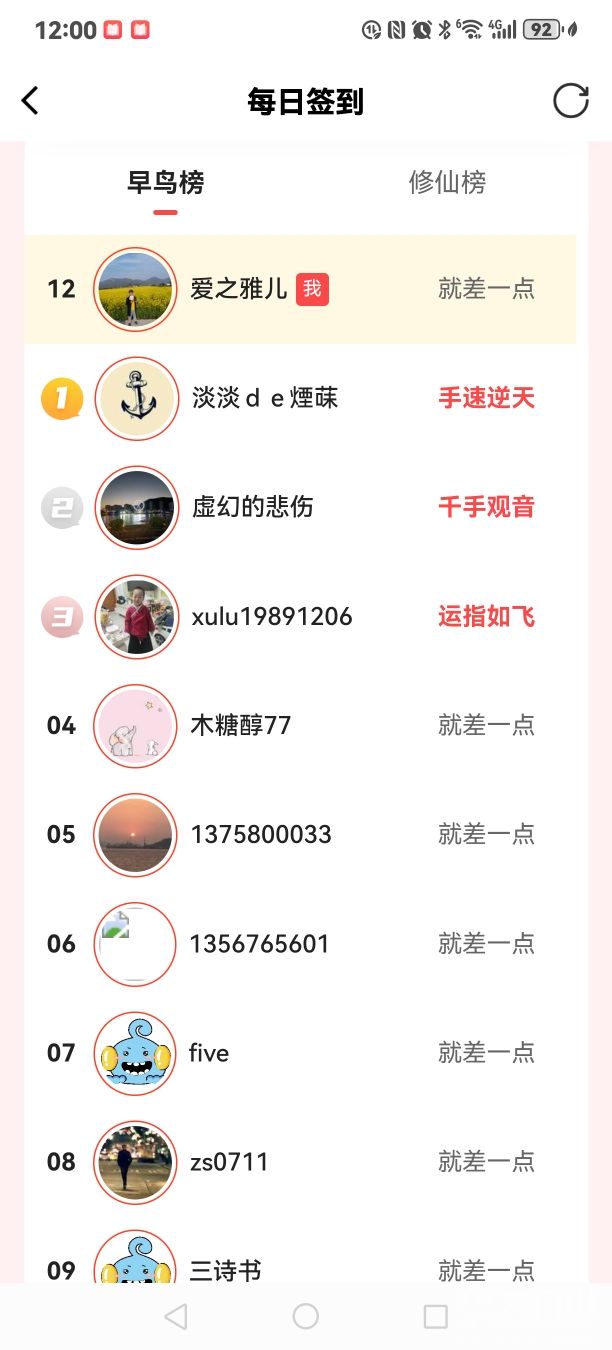This screenshot has width=612, height=1350.
Task: Select the 早鸟榜 tab
Action: (165, 182)
